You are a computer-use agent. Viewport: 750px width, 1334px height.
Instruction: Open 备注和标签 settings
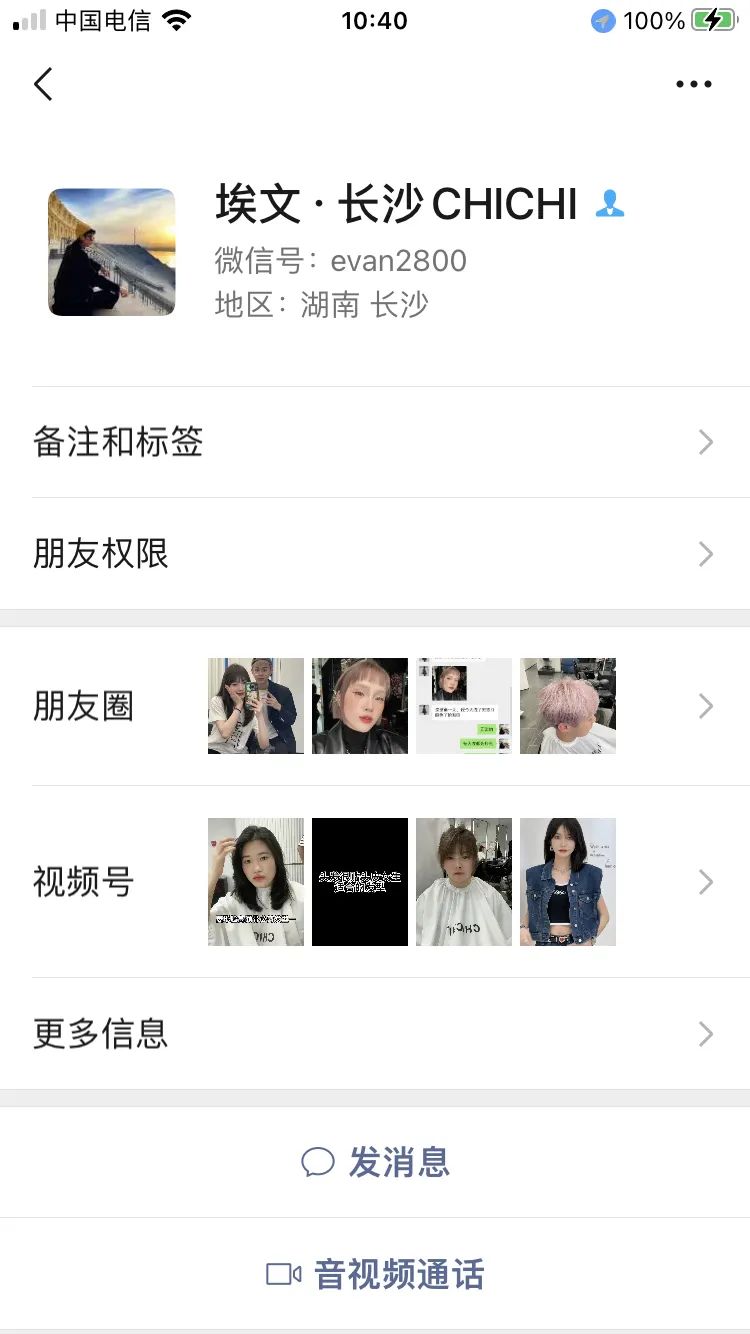click(x=375, y=442)
